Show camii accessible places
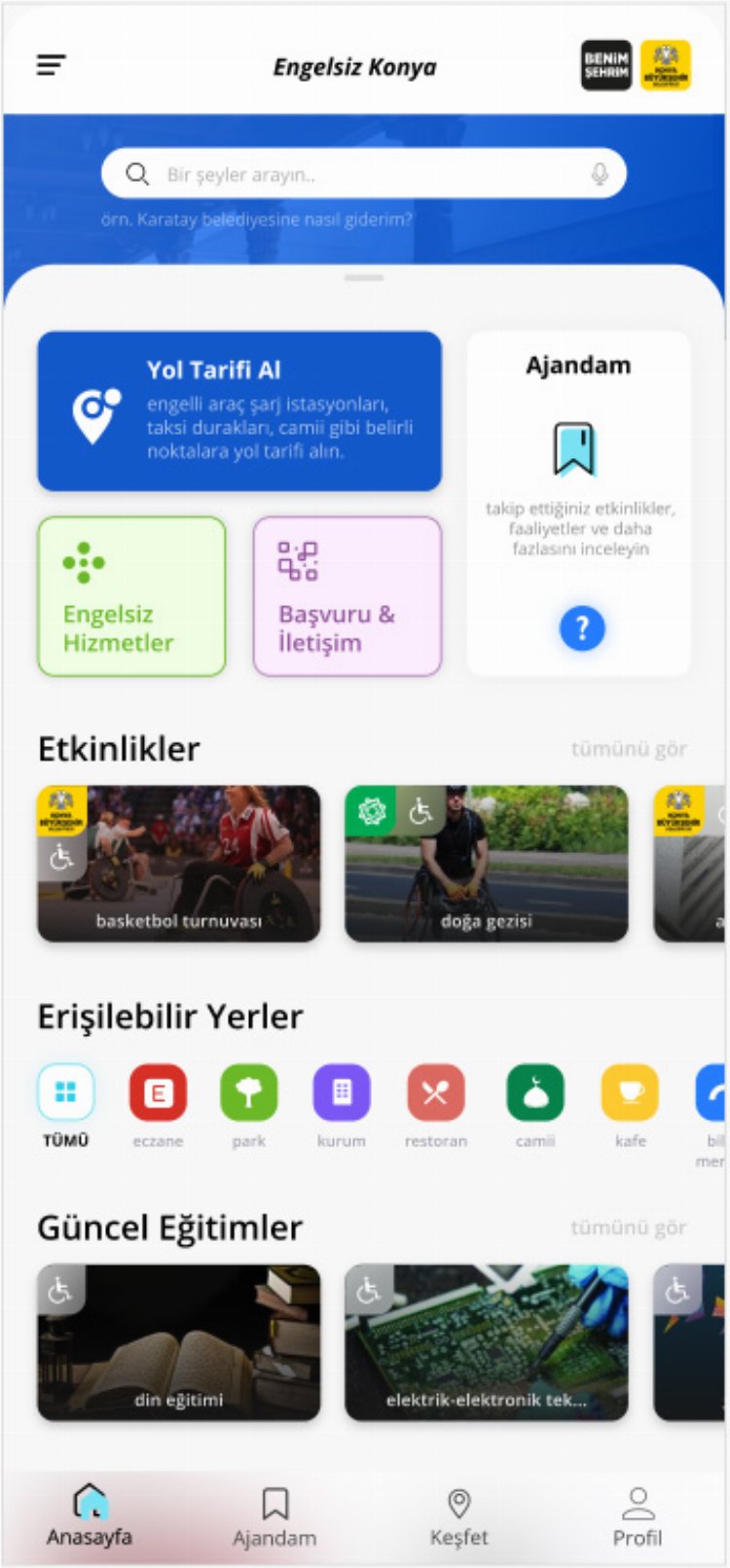 (x=534, y=1093)
